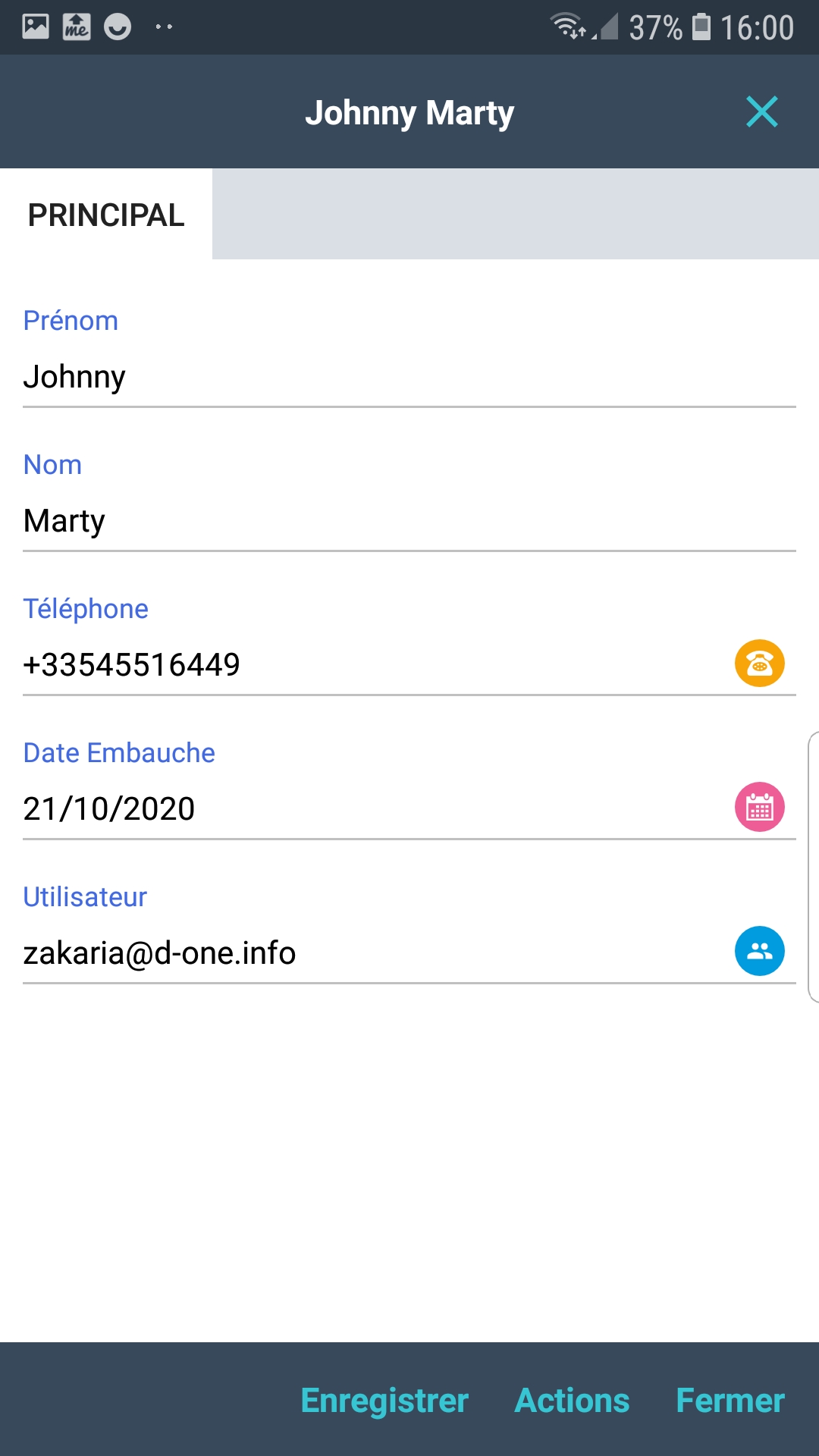Open the Actions menu
Image resolution: width=819 pixels, height=1456 pixels.
[572, 1401]
